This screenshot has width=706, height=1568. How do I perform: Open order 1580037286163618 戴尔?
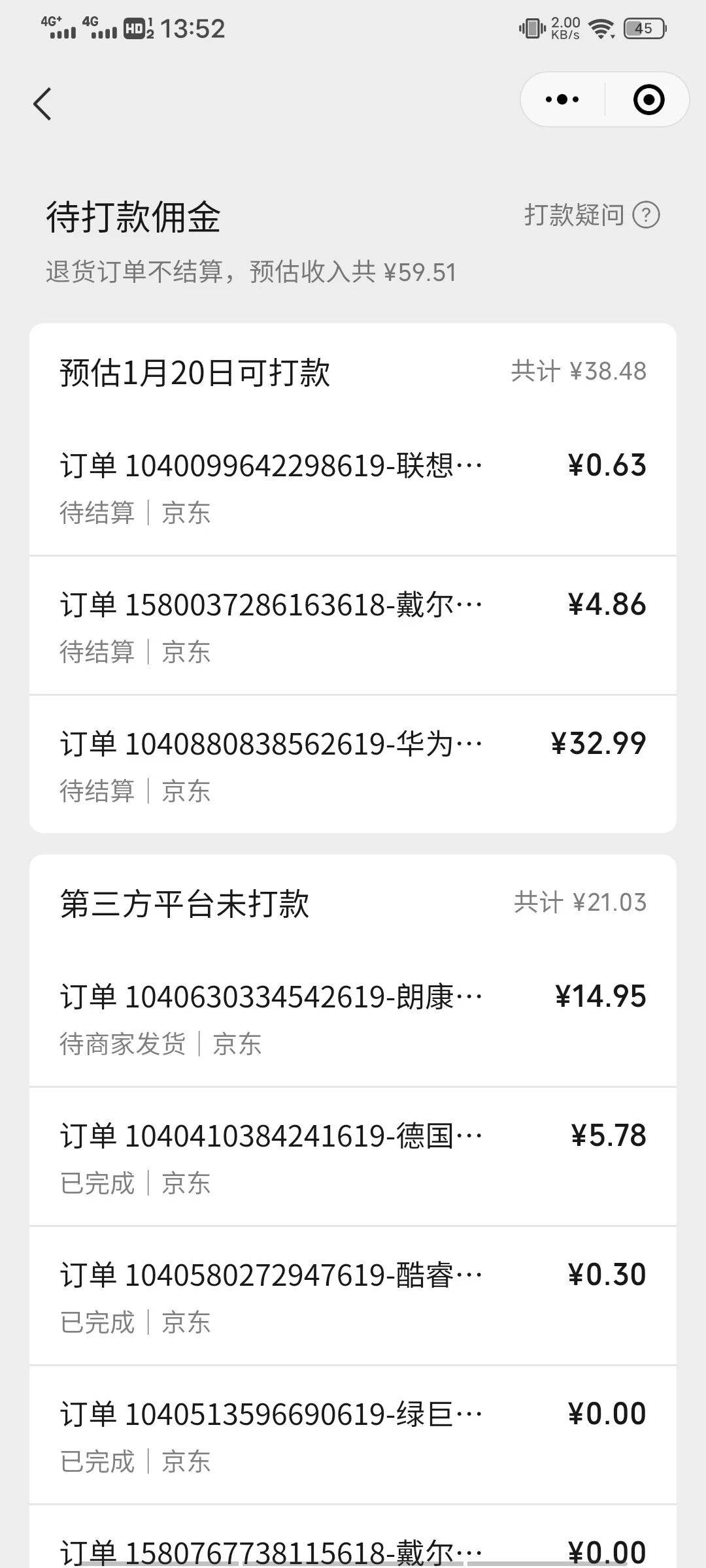353,626
